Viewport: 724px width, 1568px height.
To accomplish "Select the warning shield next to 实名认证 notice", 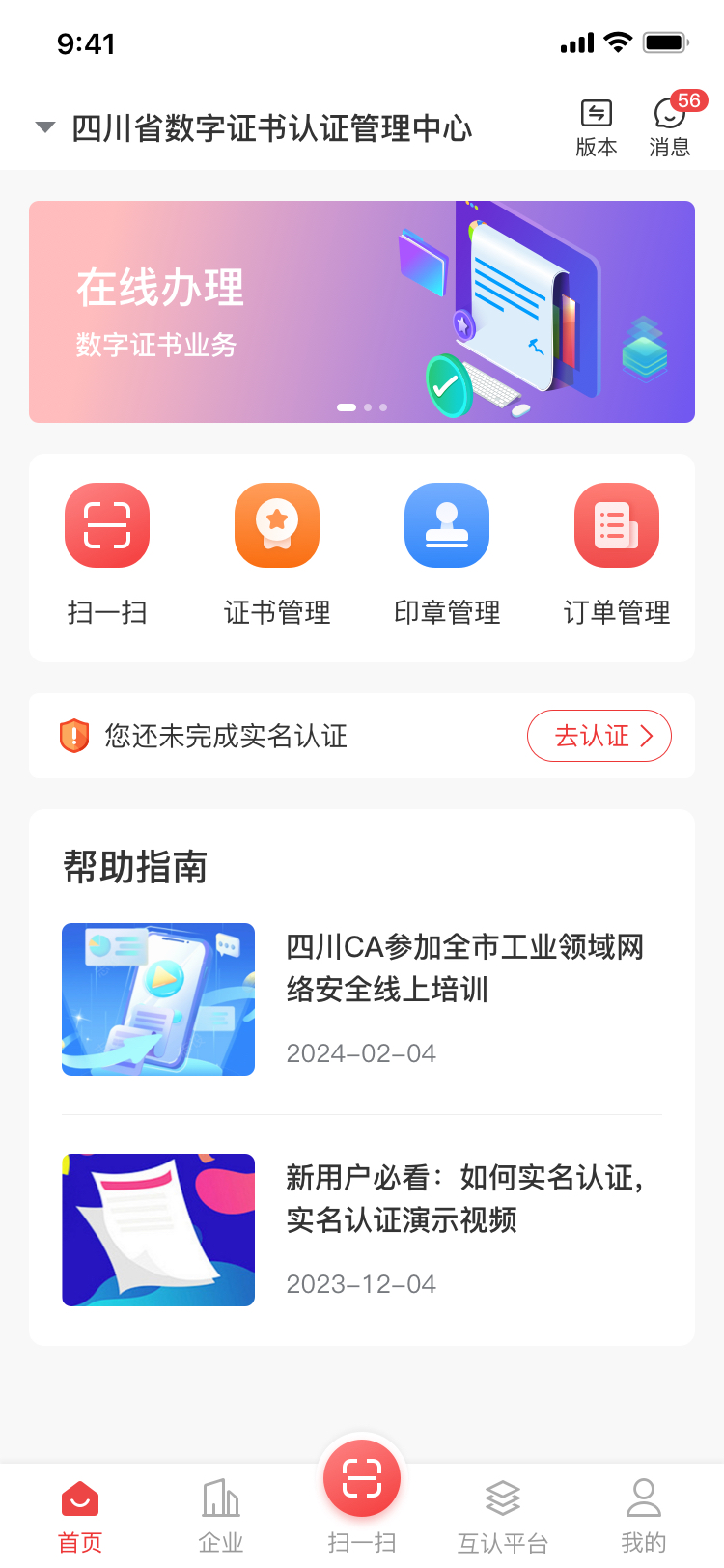I will 72,736.
